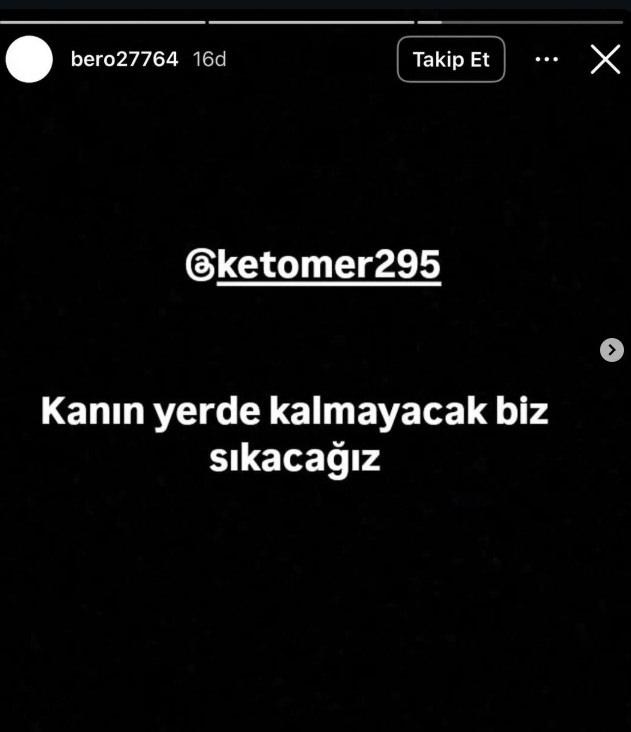
Task: Open the three-dot more options menu
Action: (x=547, y=60)
